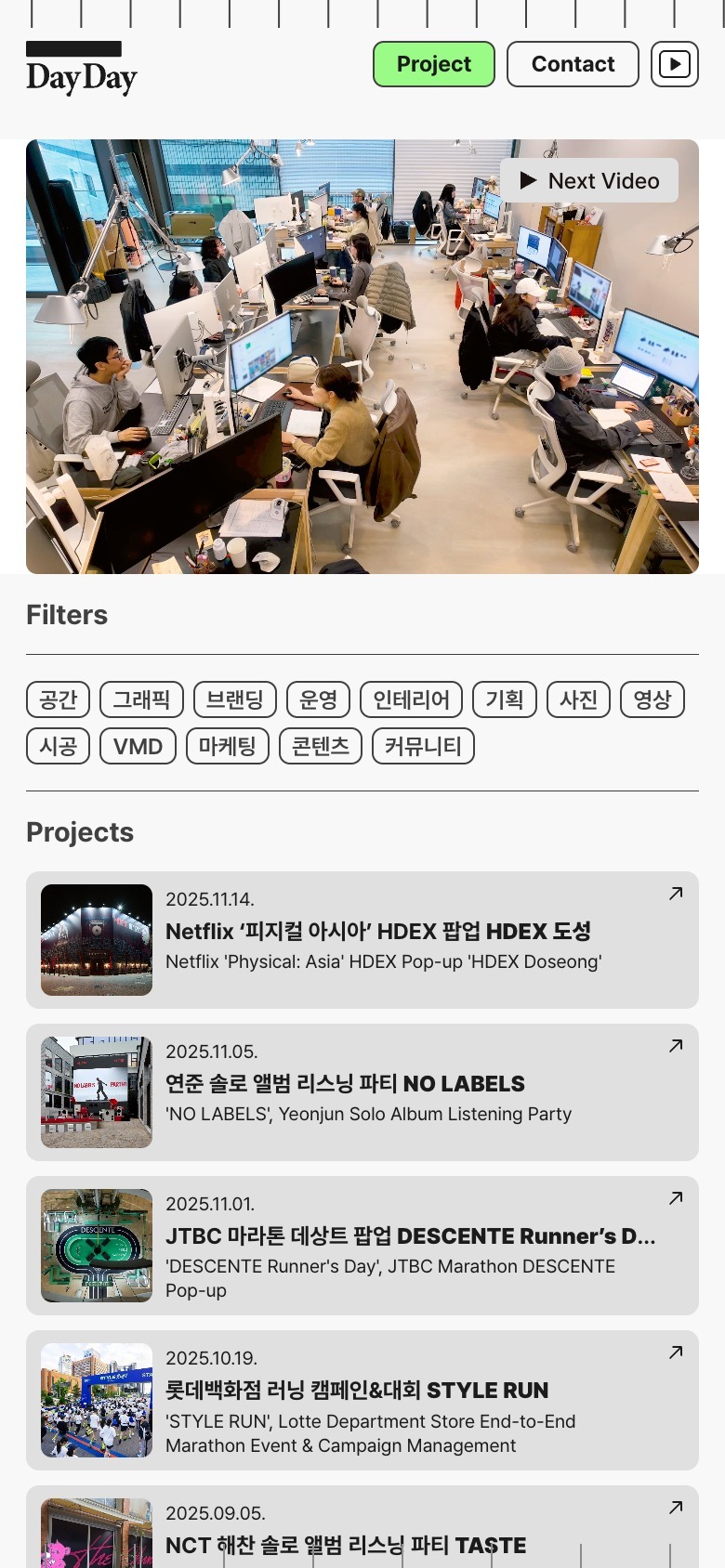Choose the 인테리어 filter chip
The height and width of the screenshot is (1568, 725).
(411, 699)
